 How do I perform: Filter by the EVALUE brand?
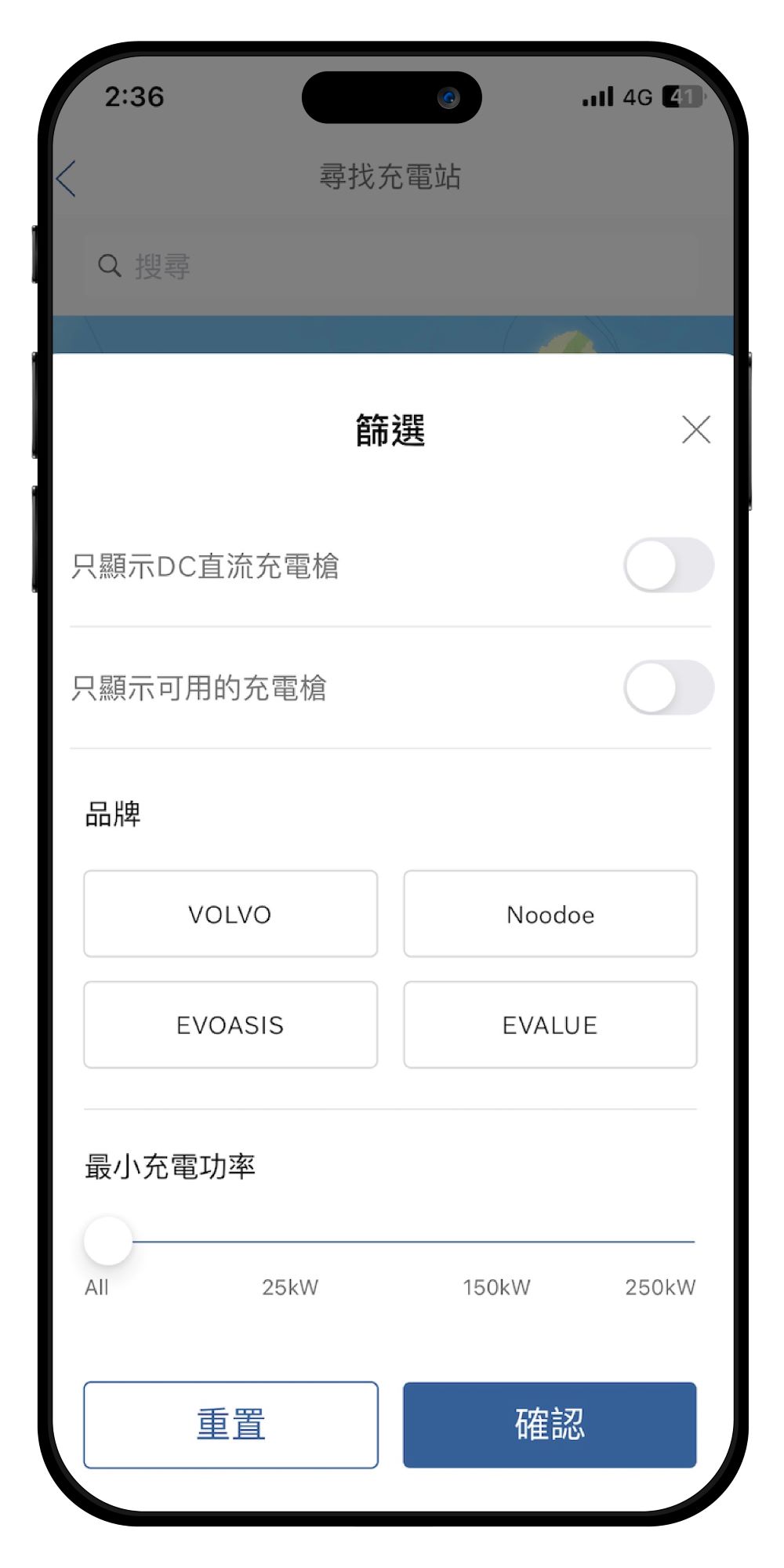pos(550,1024)
